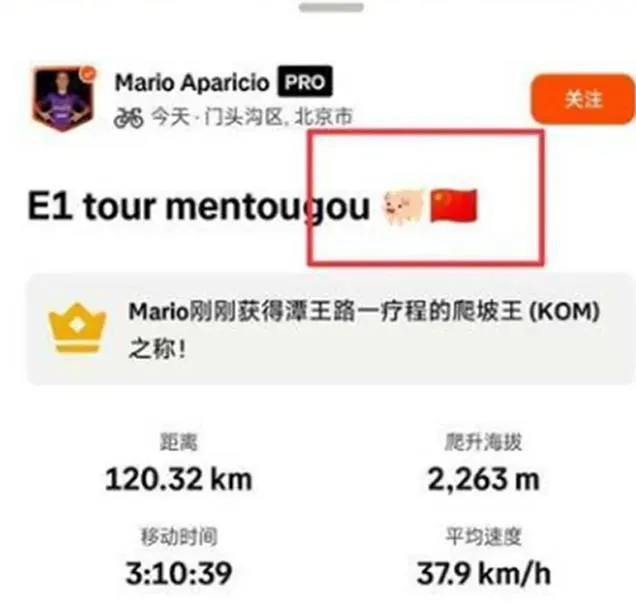636x606 pixels.
Task: Open Mario Aparicio's profile picture
Action: (x=62, y=98)
